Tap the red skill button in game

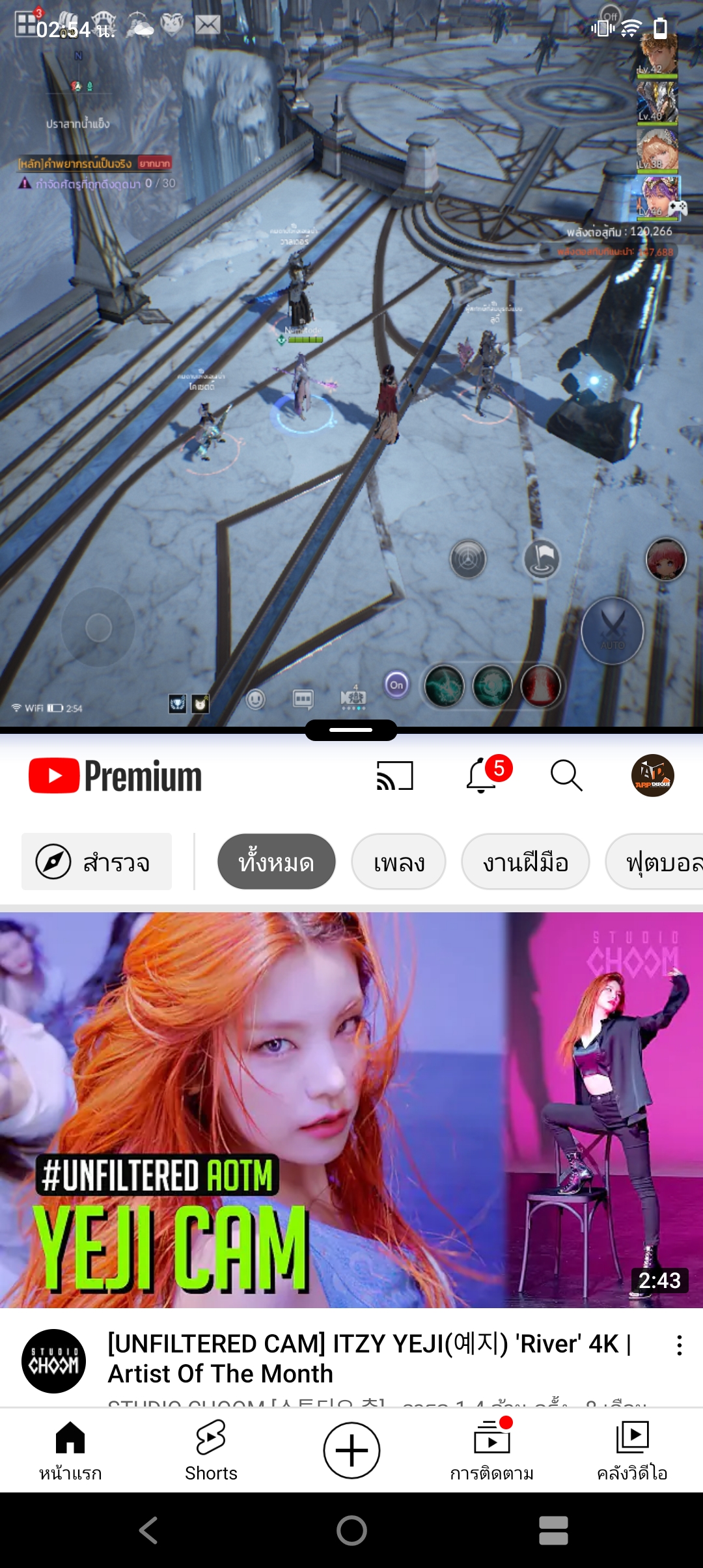tap(540, 686)
